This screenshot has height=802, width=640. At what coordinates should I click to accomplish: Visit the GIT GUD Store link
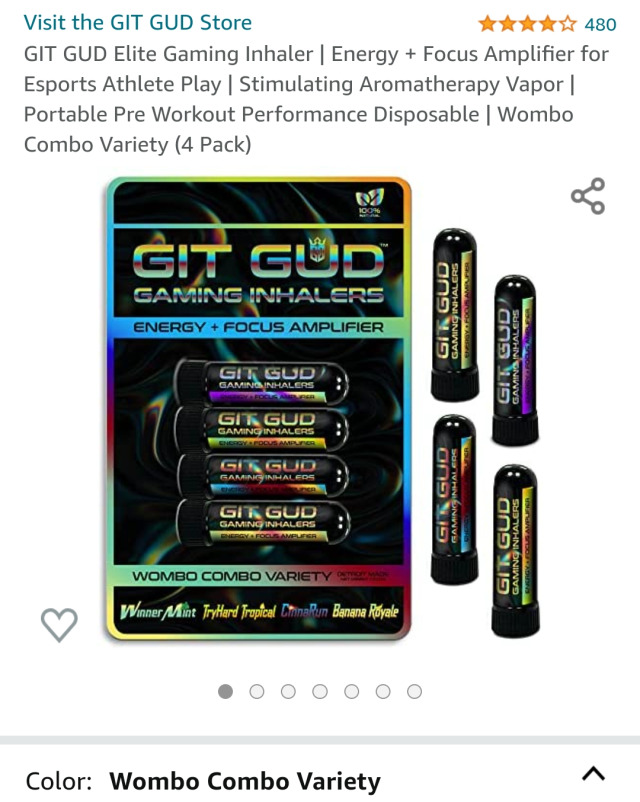click(x=138, y=22)
